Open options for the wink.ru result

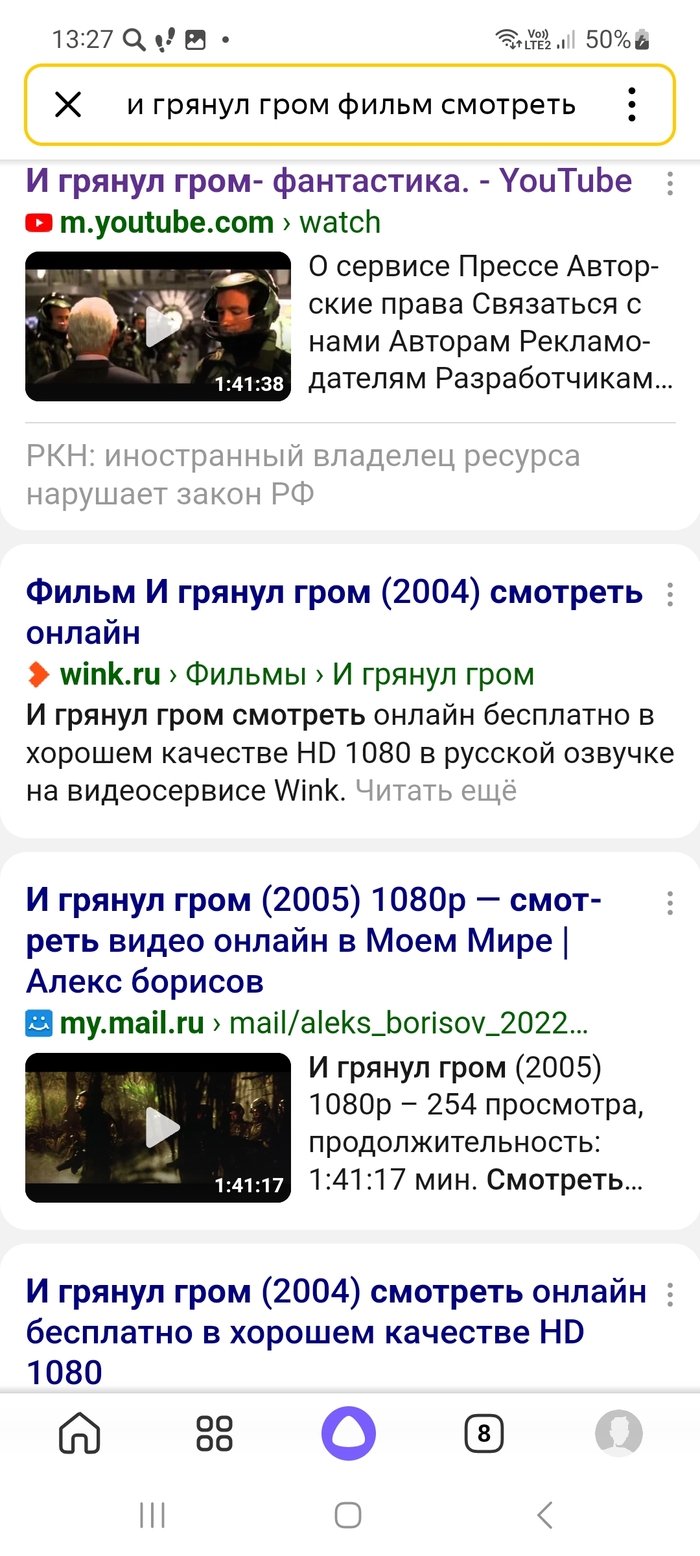point(669,594)
